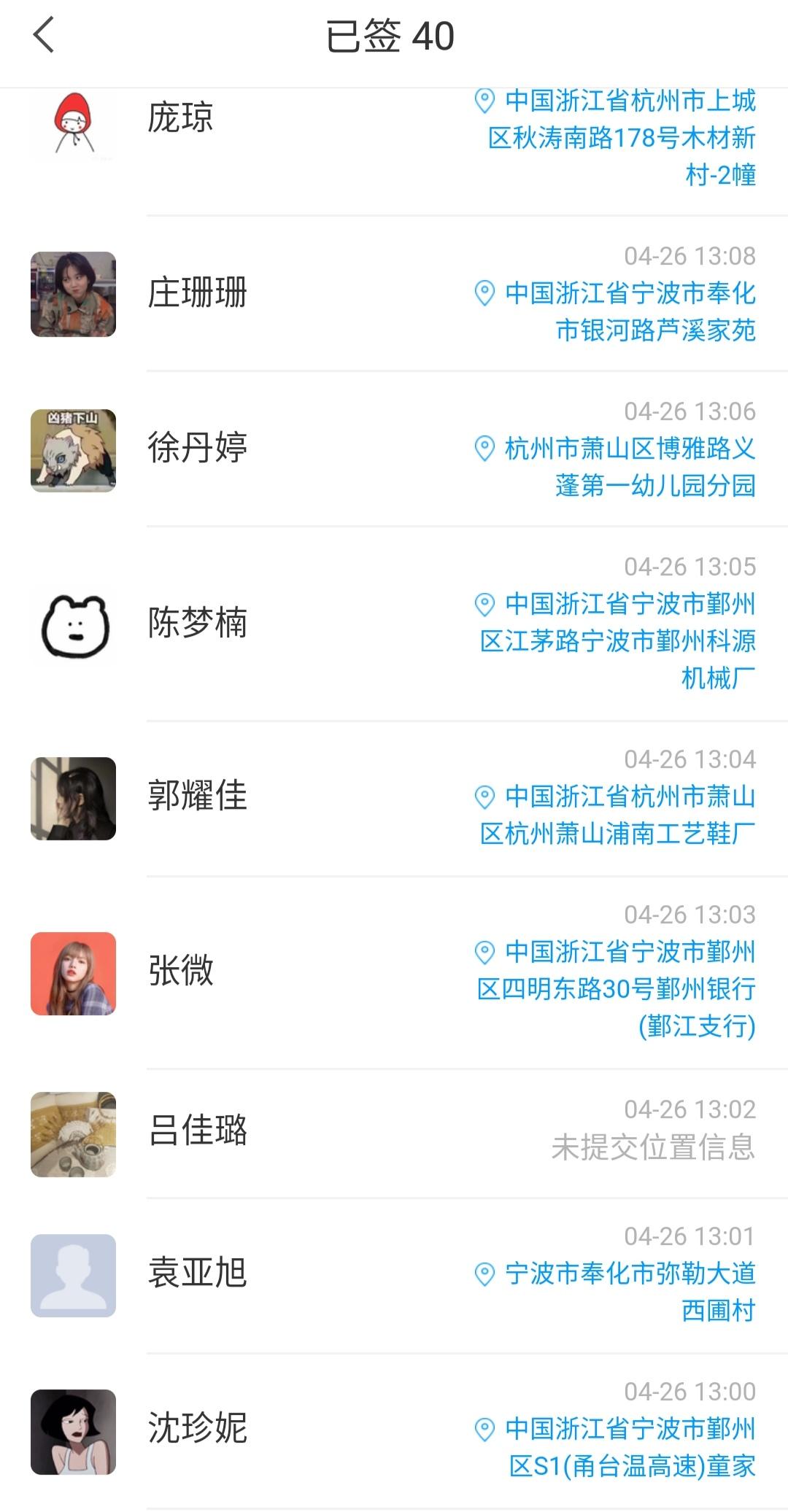The image size is (788, 1512).
Task: Open 郭耀佳's sign-in record
Action: point(197,796)
